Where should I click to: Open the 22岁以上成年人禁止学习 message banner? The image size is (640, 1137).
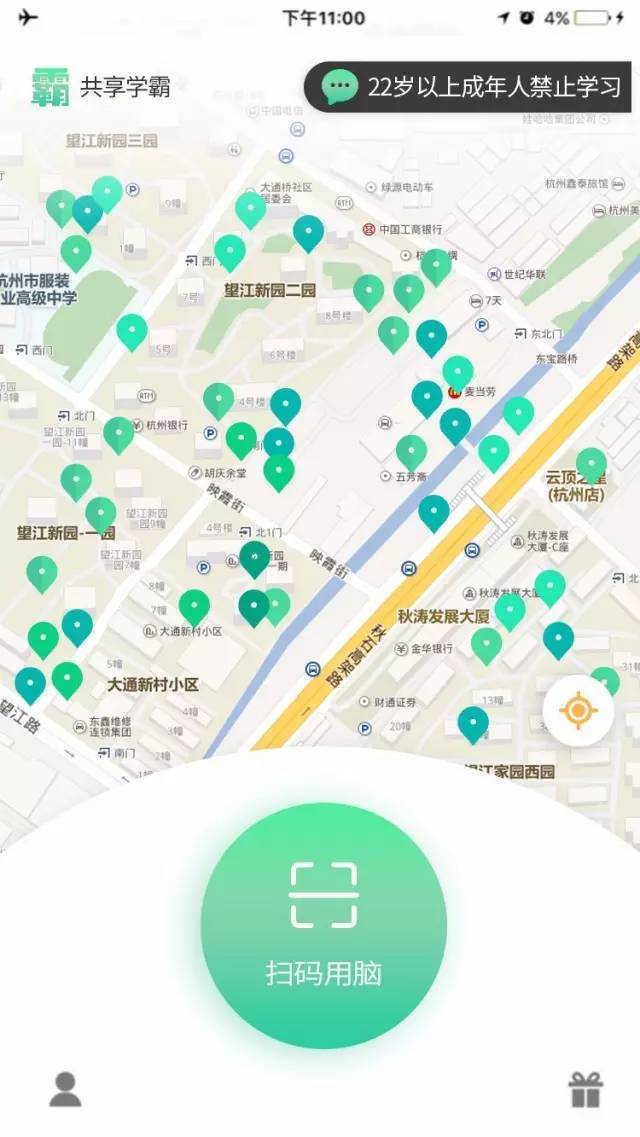(x=468, y=87)
